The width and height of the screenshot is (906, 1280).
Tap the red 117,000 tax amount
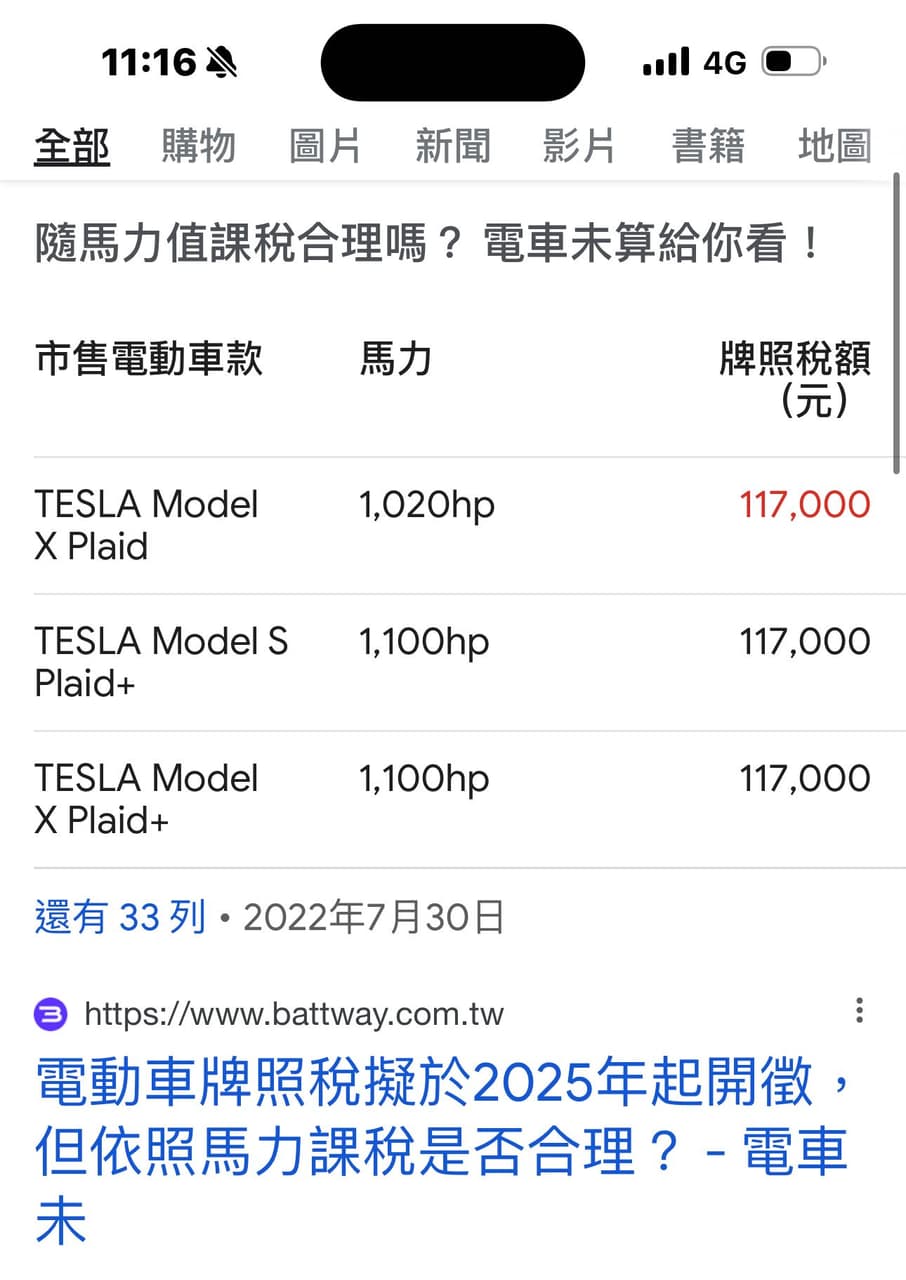pyautogui.click(x=806, y=505)
